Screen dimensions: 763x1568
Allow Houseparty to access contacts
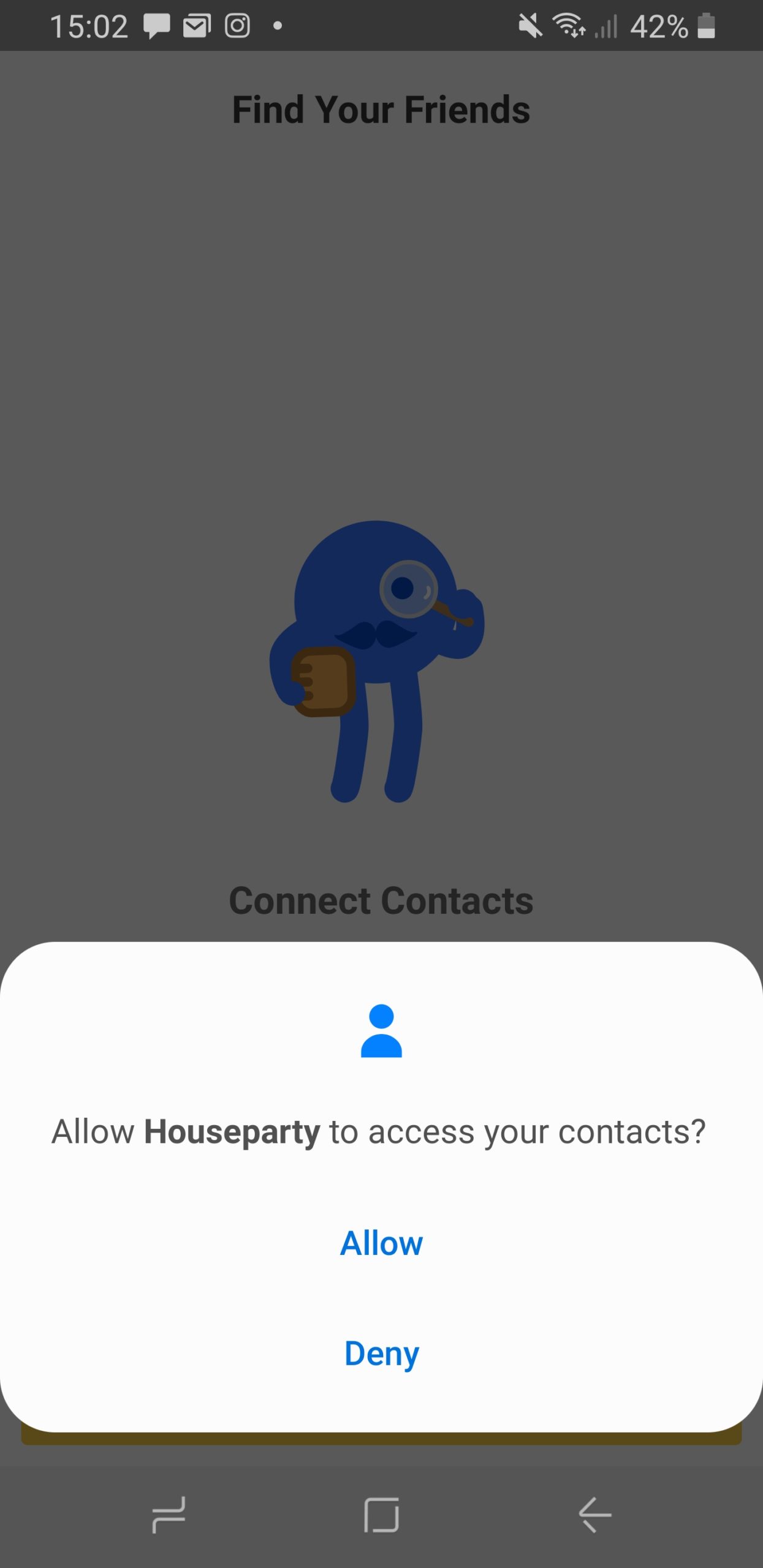click(x=381, y=1243)
